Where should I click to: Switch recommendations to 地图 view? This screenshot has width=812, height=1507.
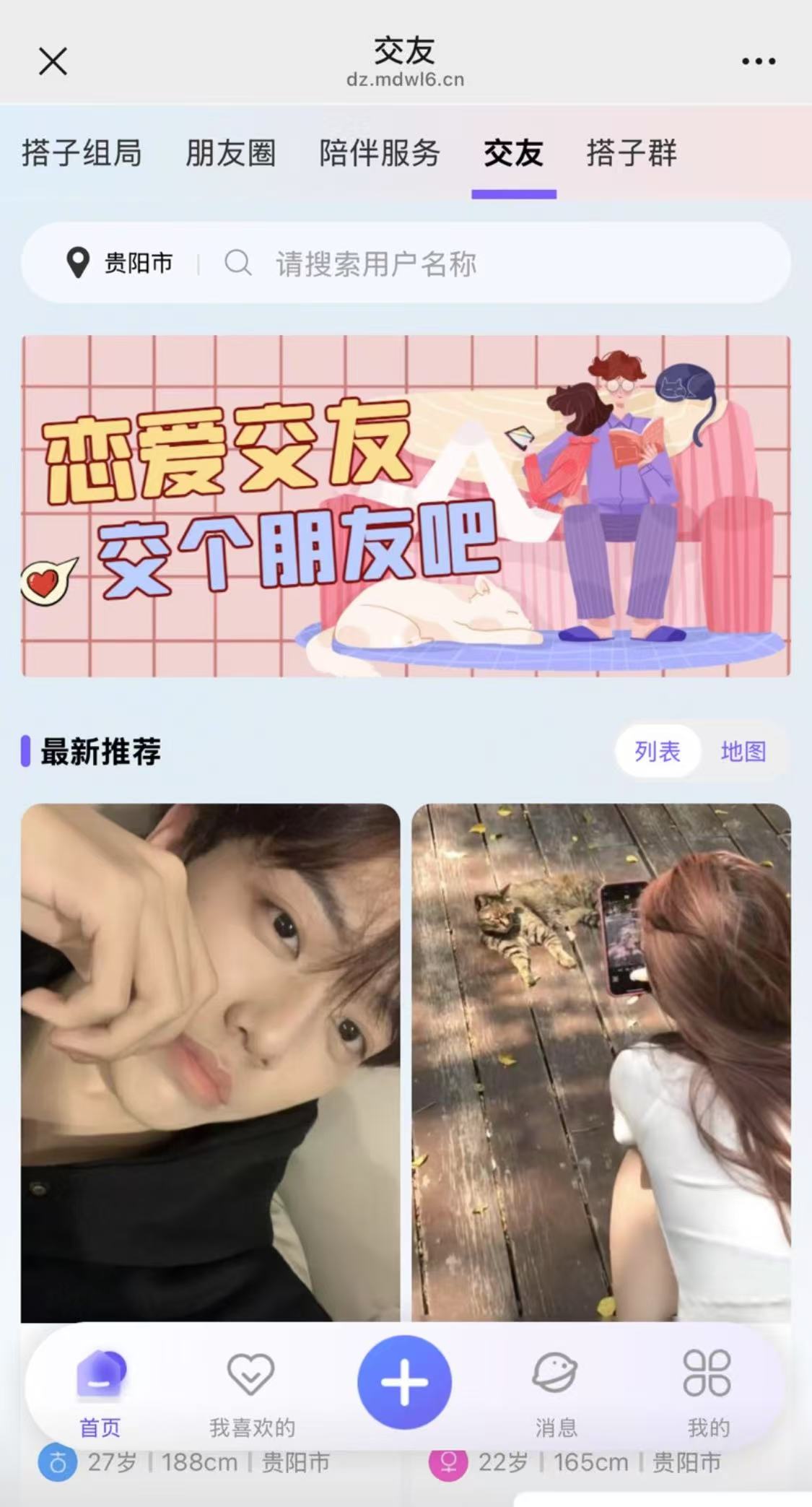743,751
